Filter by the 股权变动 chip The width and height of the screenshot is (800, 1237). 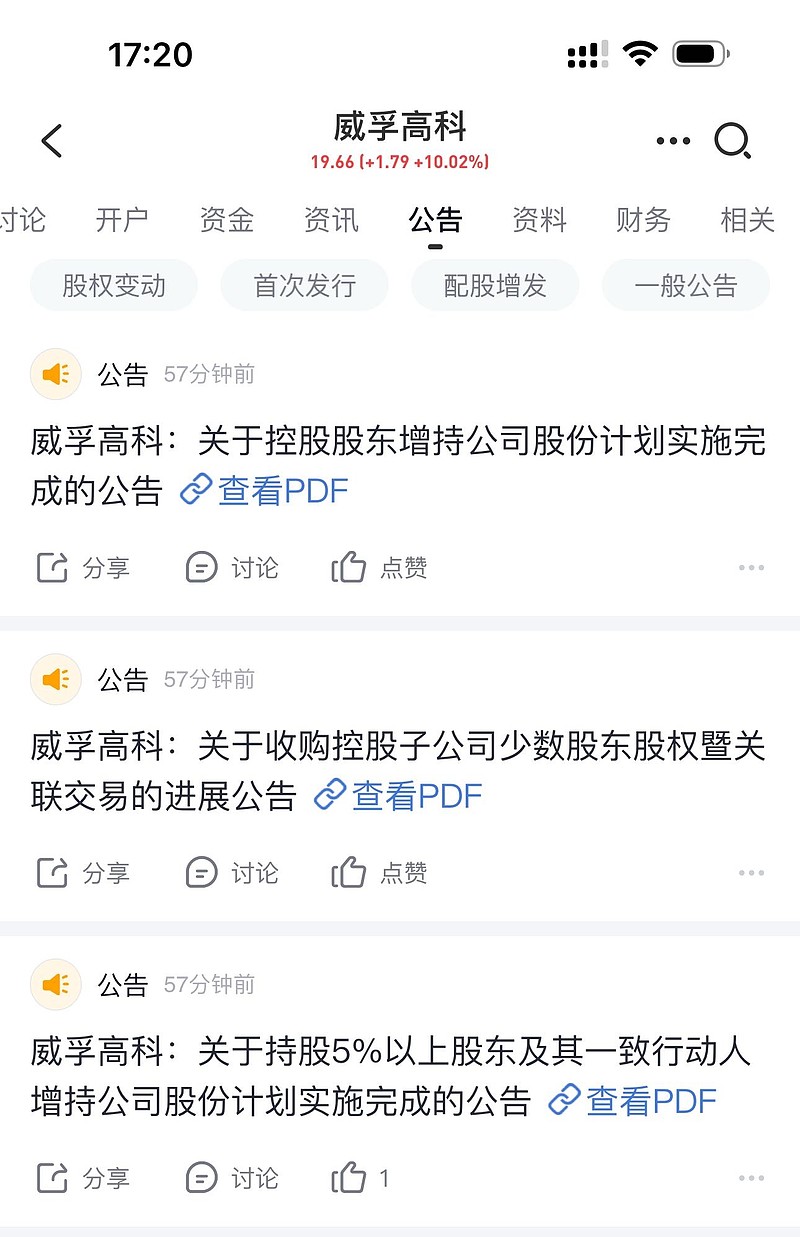coord(114,286)
